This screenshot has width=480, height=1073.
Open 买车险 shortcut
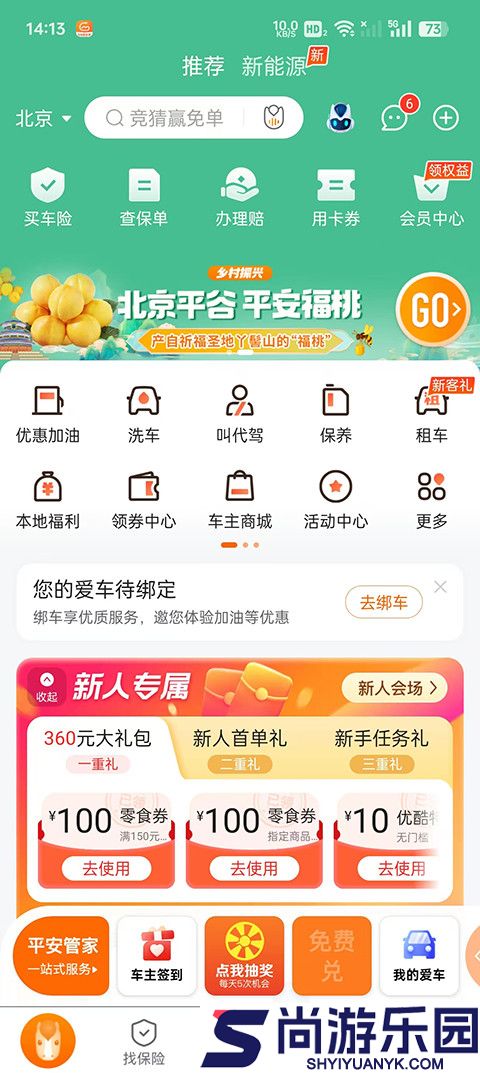tap(48, 197)
